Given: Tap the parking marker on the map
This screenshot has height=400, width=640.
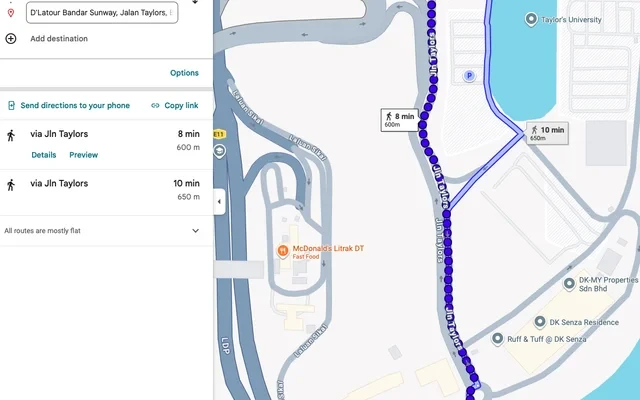Looking at the screenshot, I should (x=469, y=75).
